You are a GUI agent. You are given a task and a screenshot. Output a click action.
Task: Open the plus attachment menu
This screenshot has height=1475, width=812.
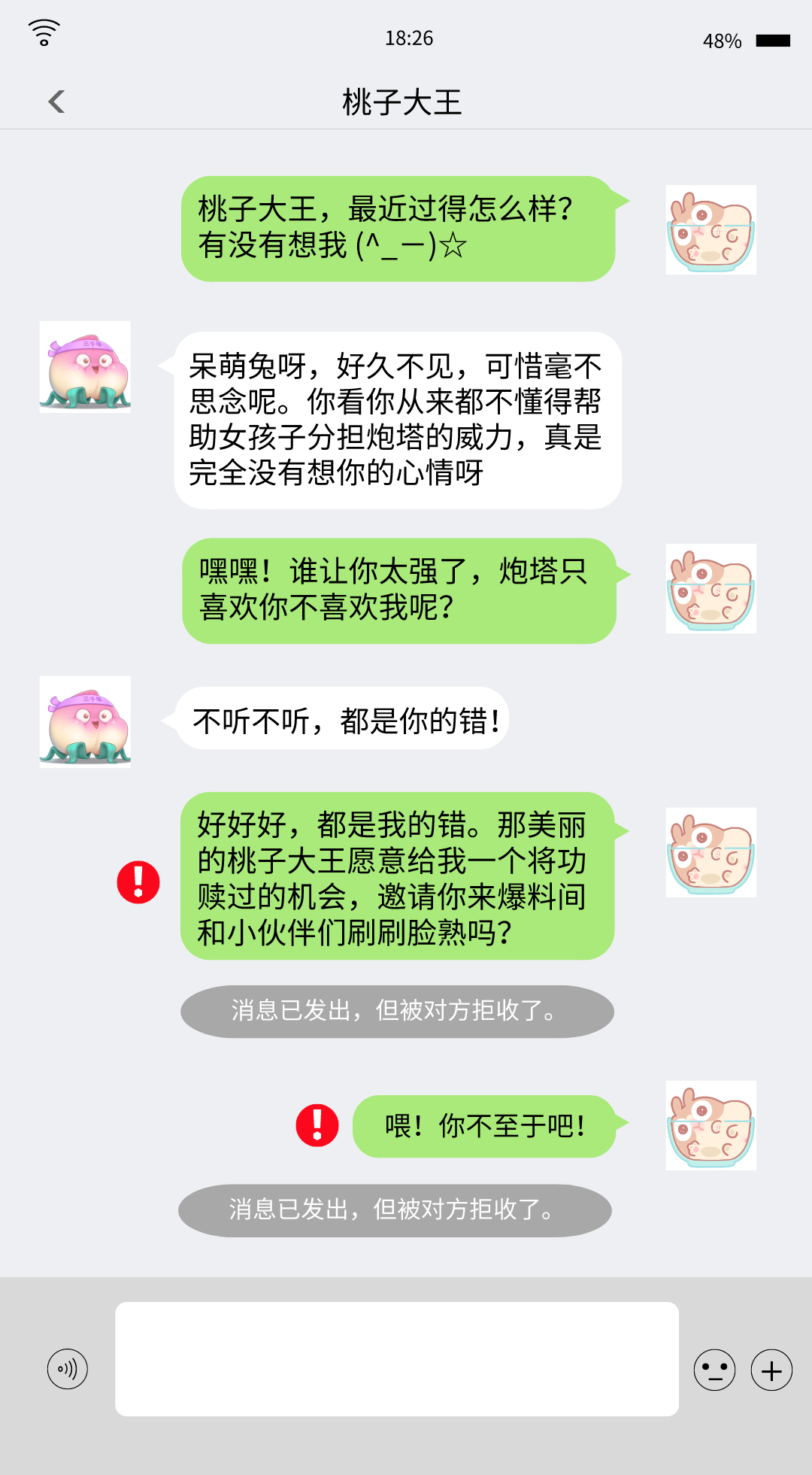pyautogui.click(x=771, y=1370)
